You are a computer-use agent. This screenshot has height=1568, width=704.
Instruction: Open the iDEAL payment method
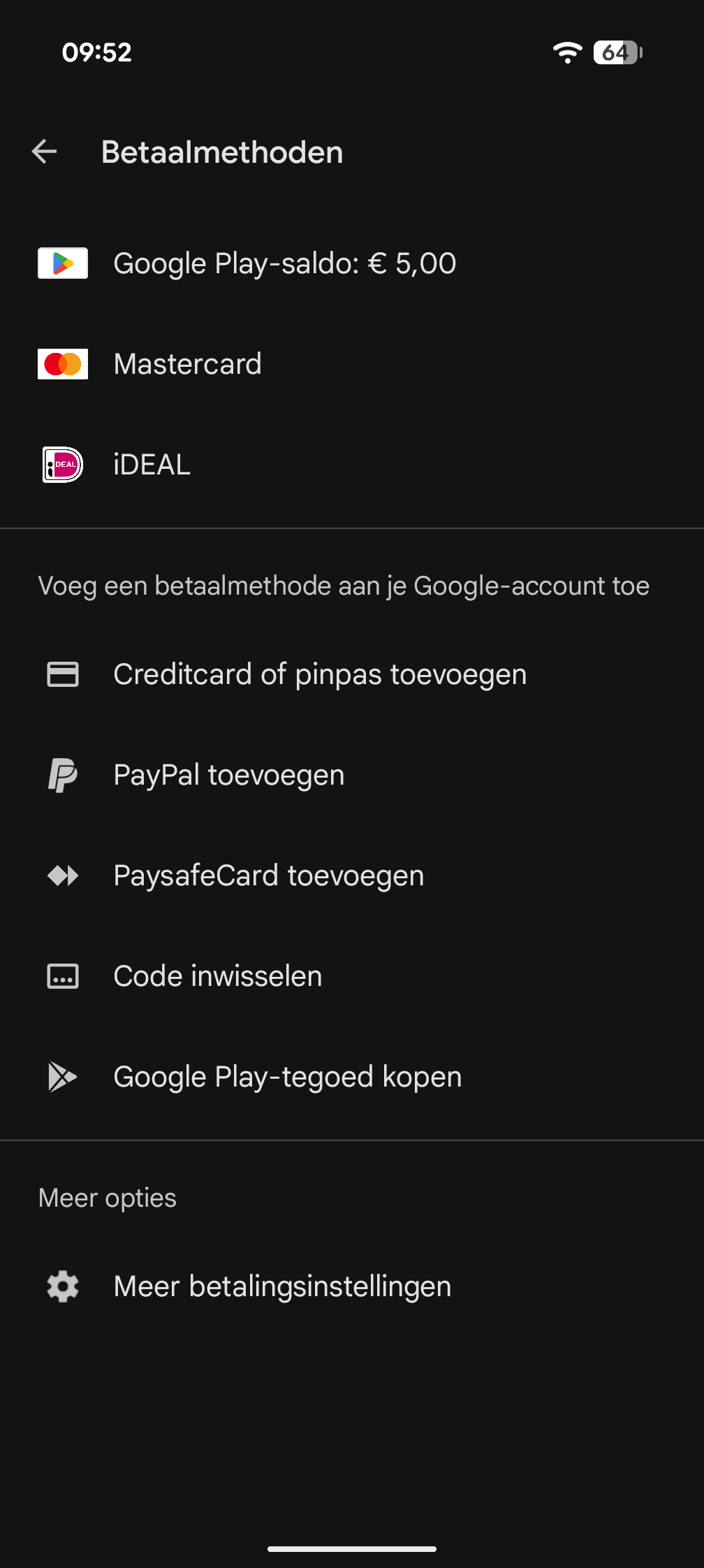(152, 465)
